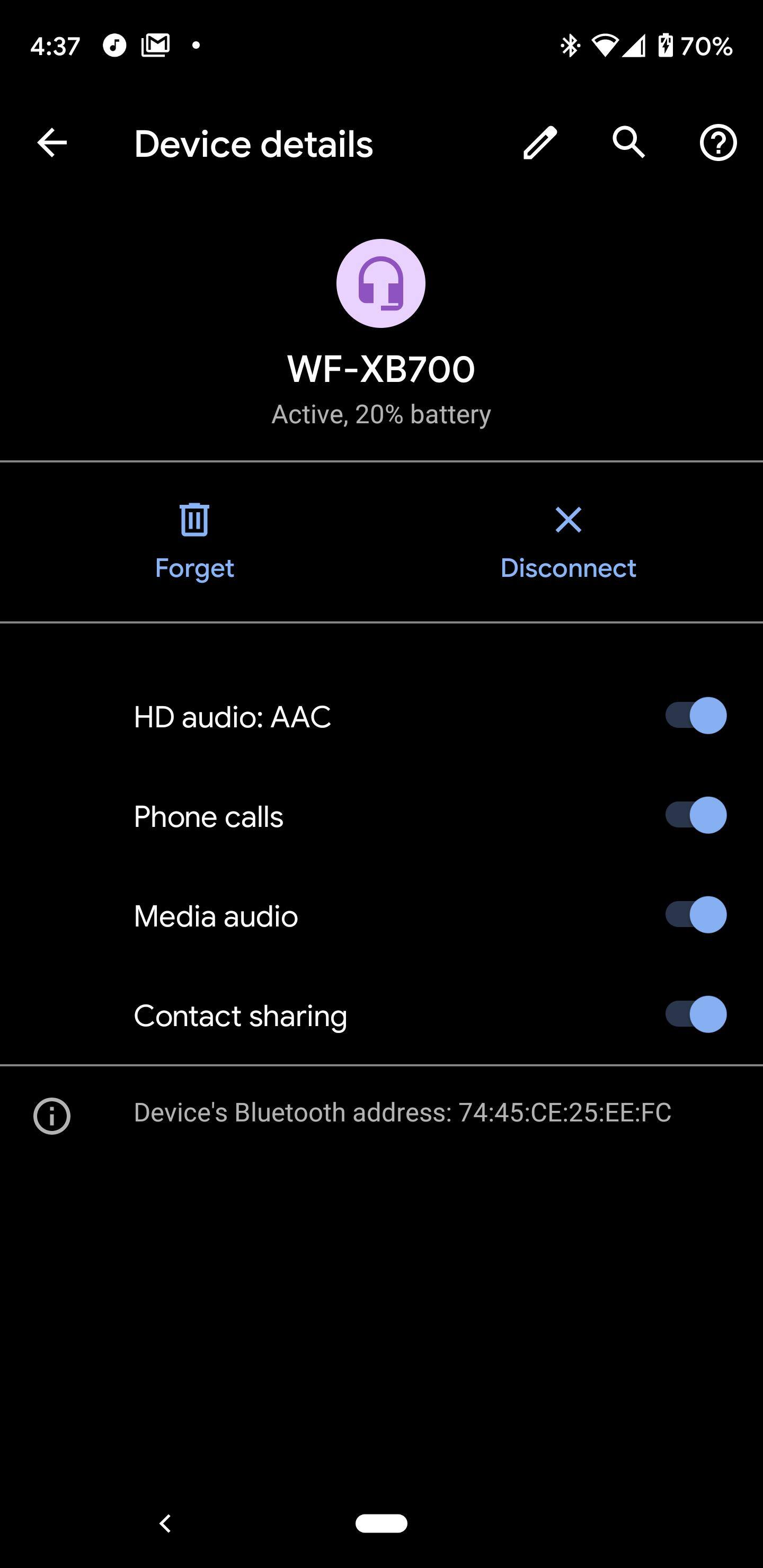Open the help icon
Viewport: 763px width, 1568px height.
click(x=718, y=144)
